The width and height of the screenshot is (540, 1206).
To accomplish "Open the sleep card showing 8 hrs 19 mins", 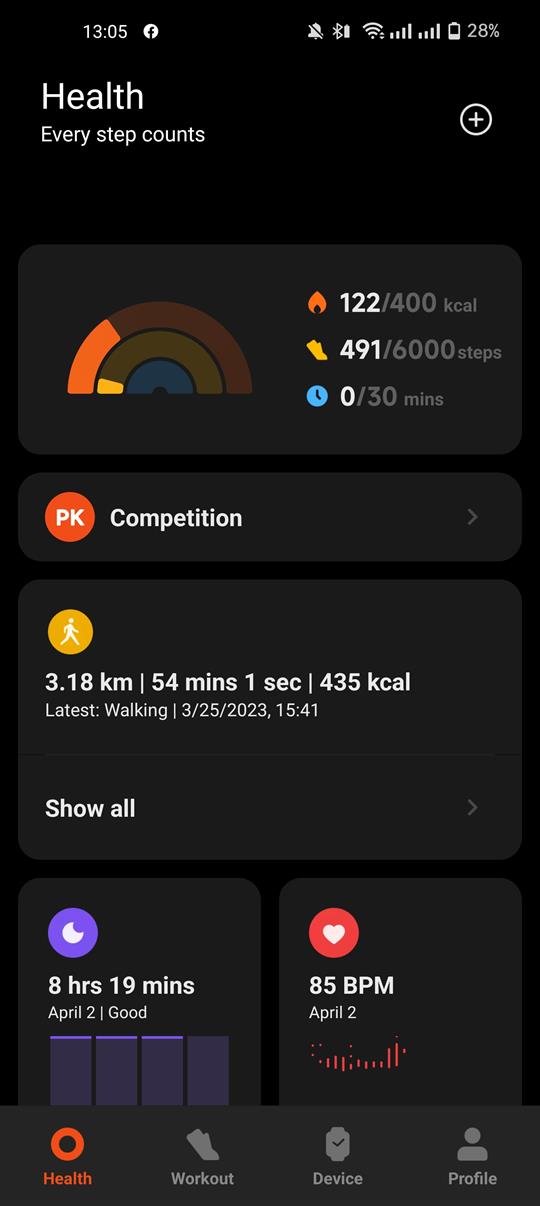I will click(140, 991).
